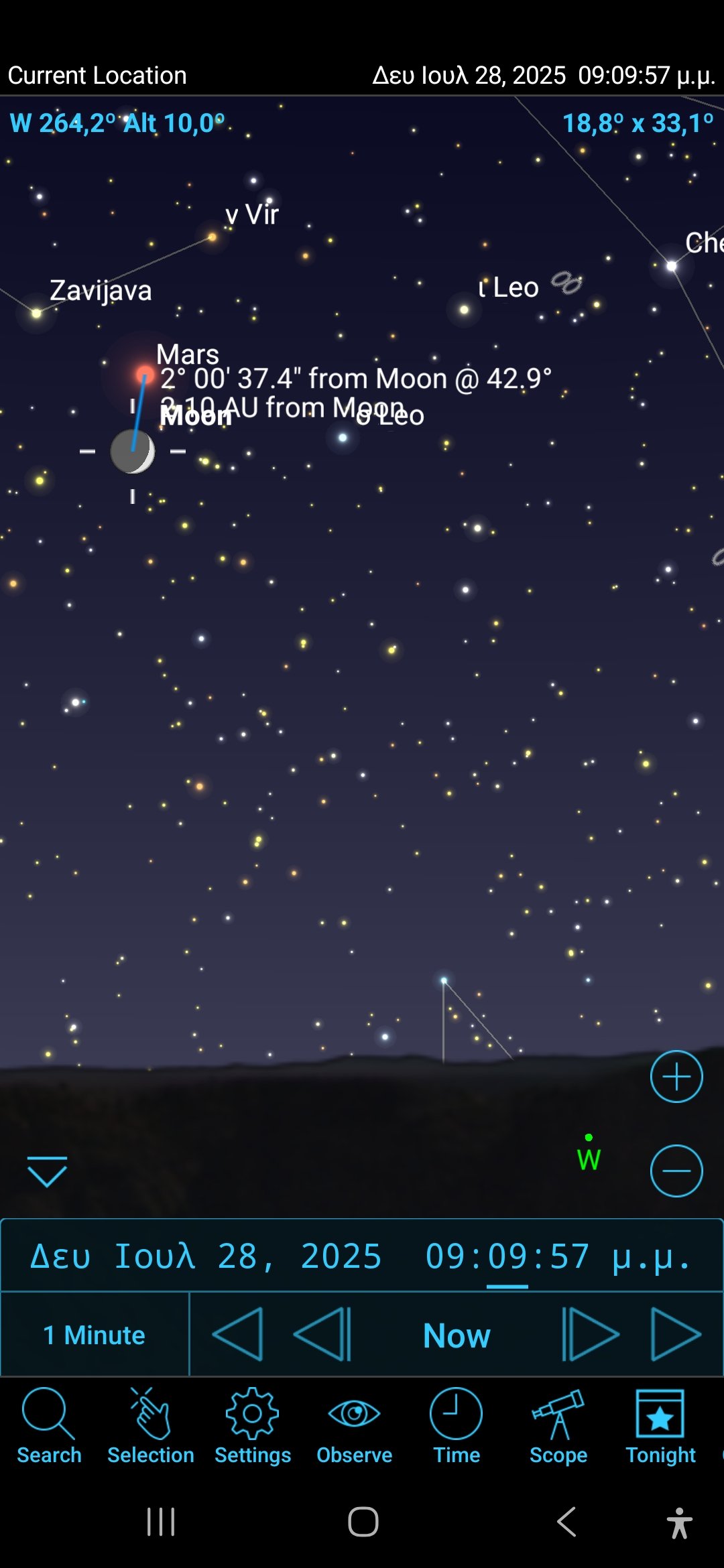Zoom out with the minus button

pyautogui.click(x=676, y=1171)
